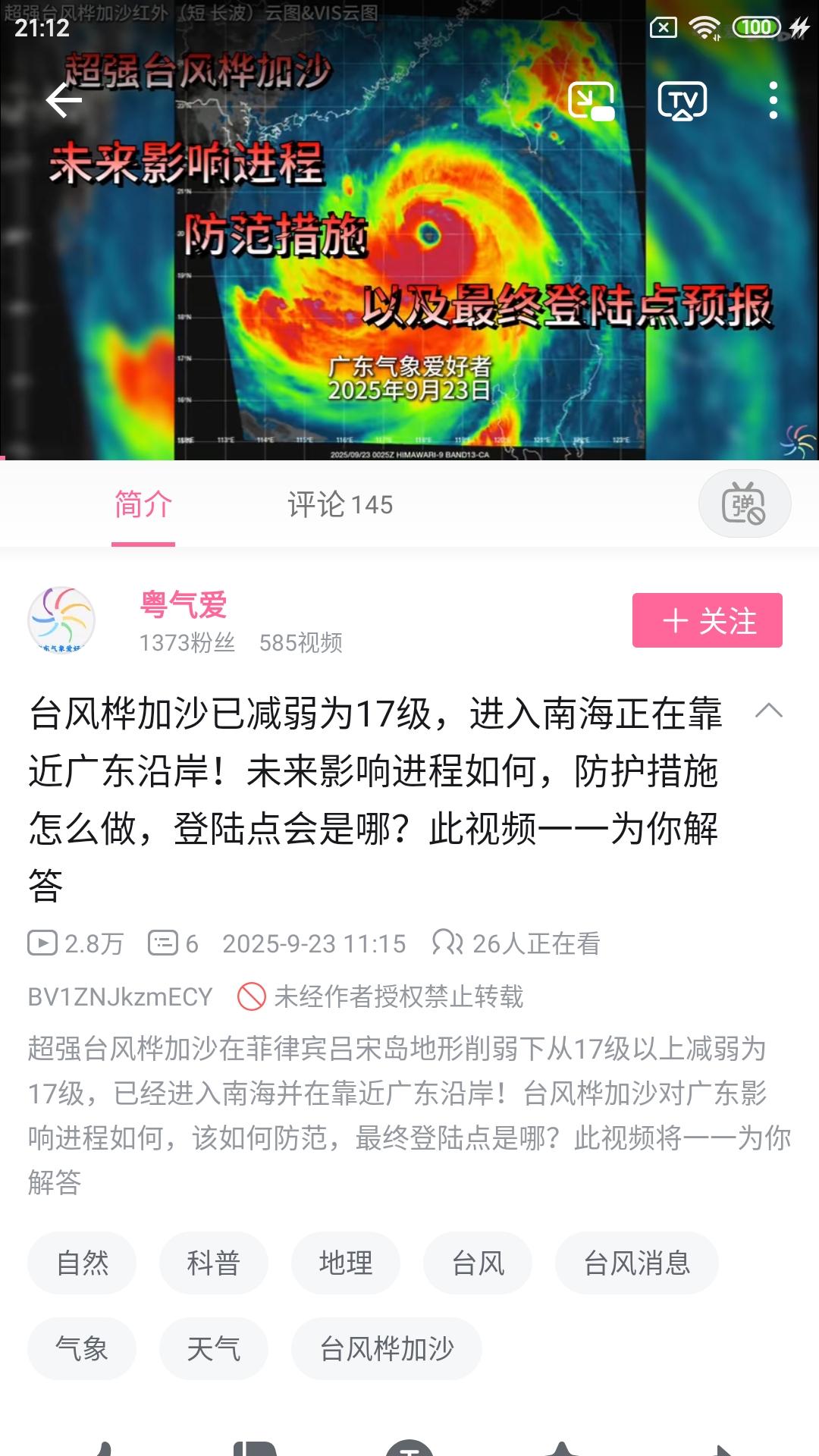This screenshot has width=819, height=1456.
Task: Switch to picture-in-picture mini player
Action: pos(591,101)
